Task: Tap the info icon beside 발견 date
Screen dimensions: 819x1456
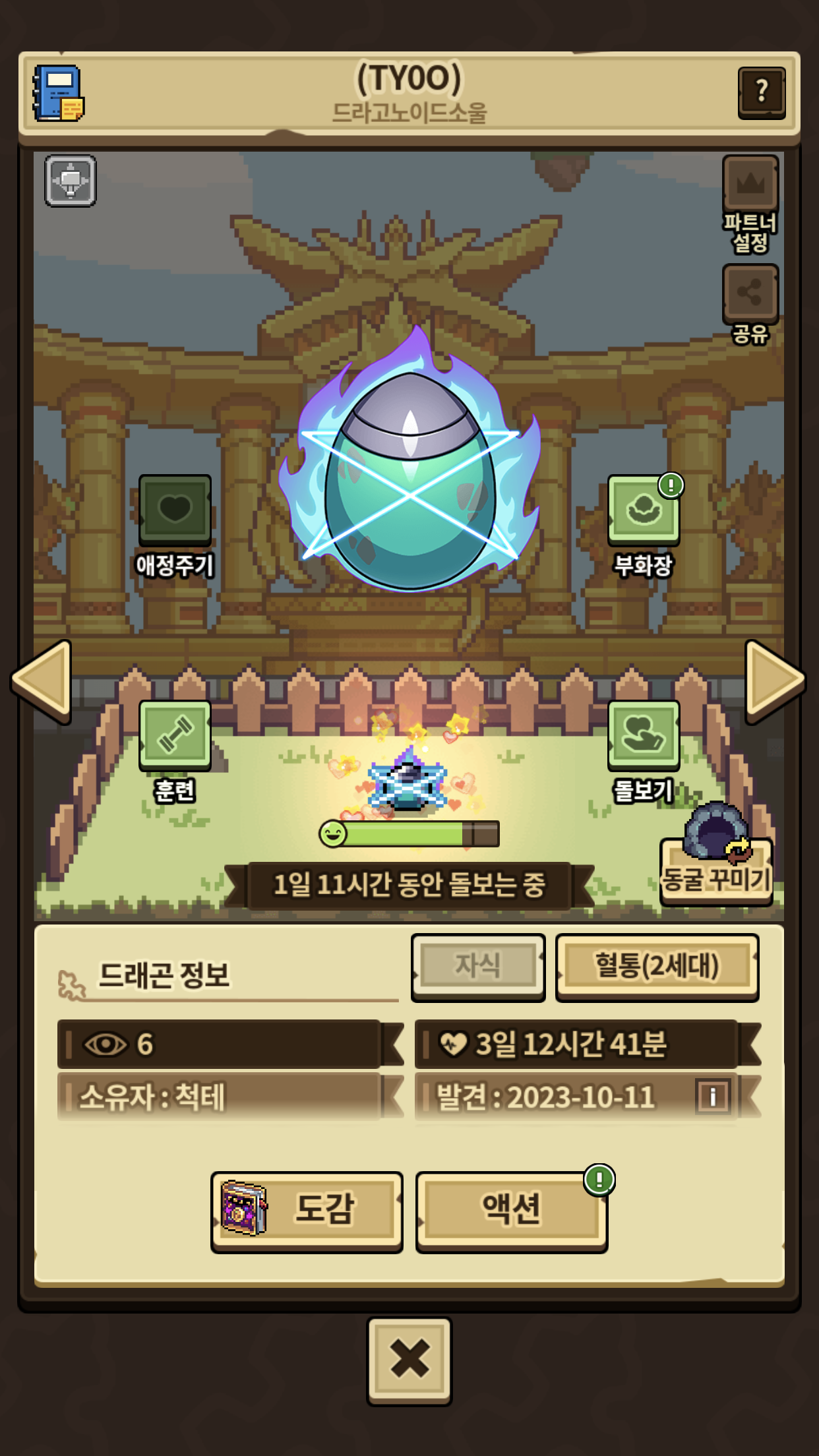Action: [x=713, y=1097]
